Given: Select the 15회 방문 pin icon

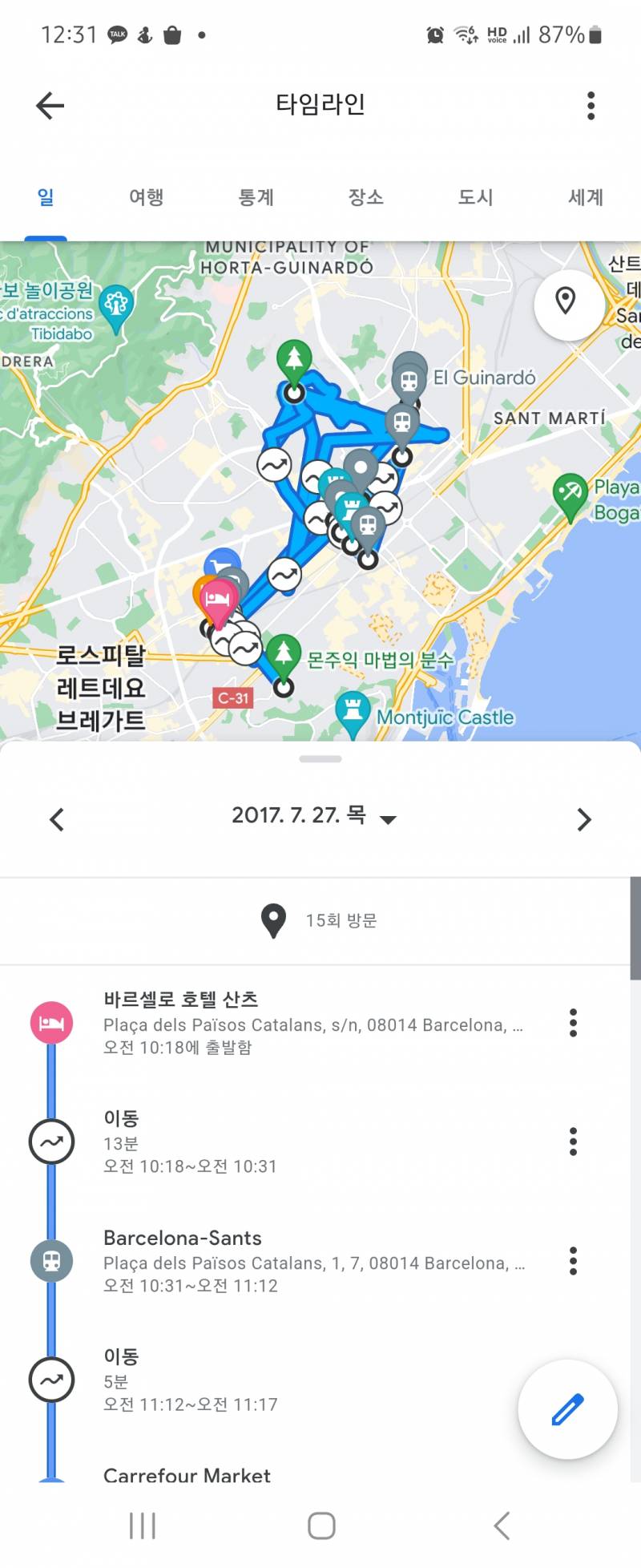Looking at the screenshot, I should pyautogui.click(x=273, y=922).
